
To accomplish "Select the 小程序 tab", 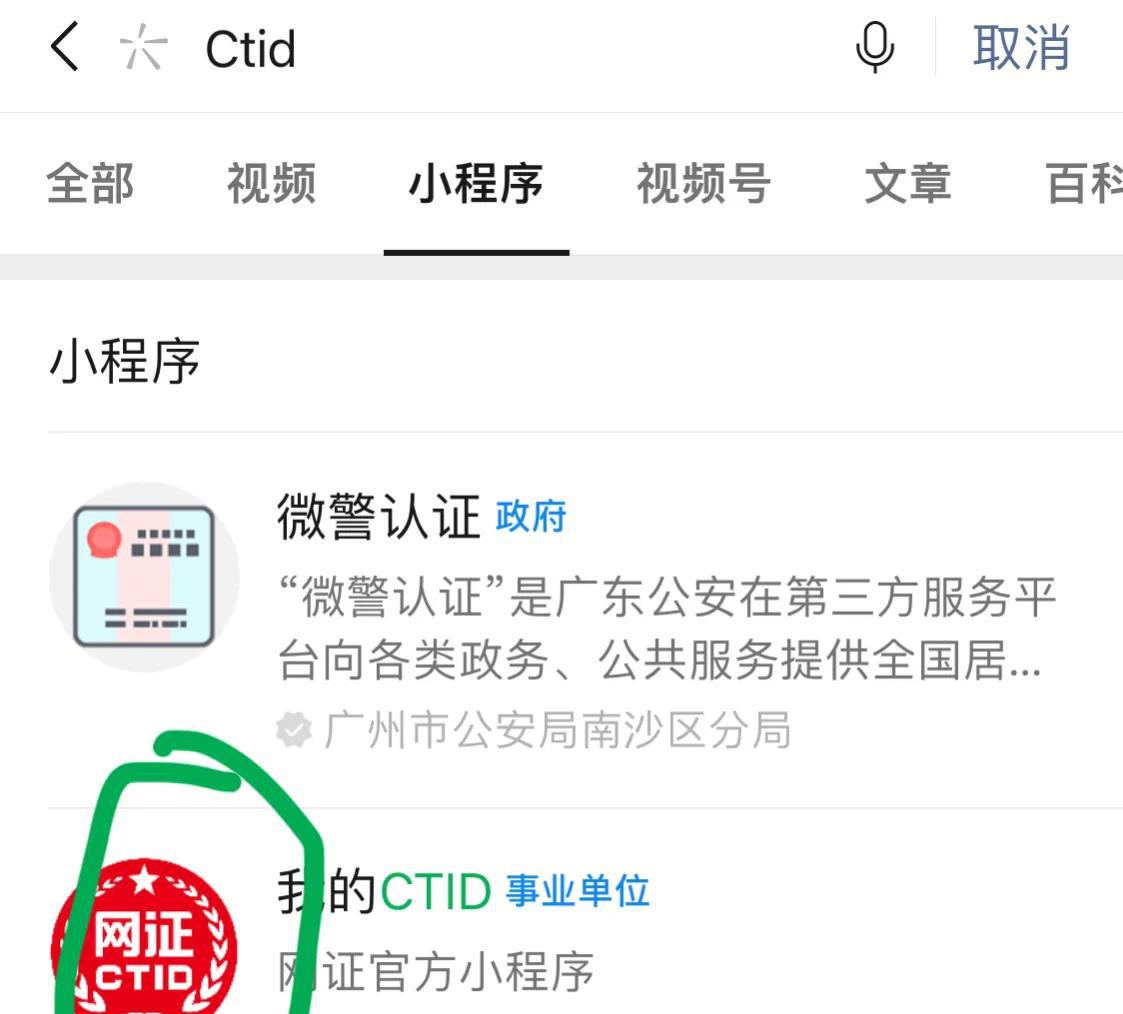I will [476, 185].
